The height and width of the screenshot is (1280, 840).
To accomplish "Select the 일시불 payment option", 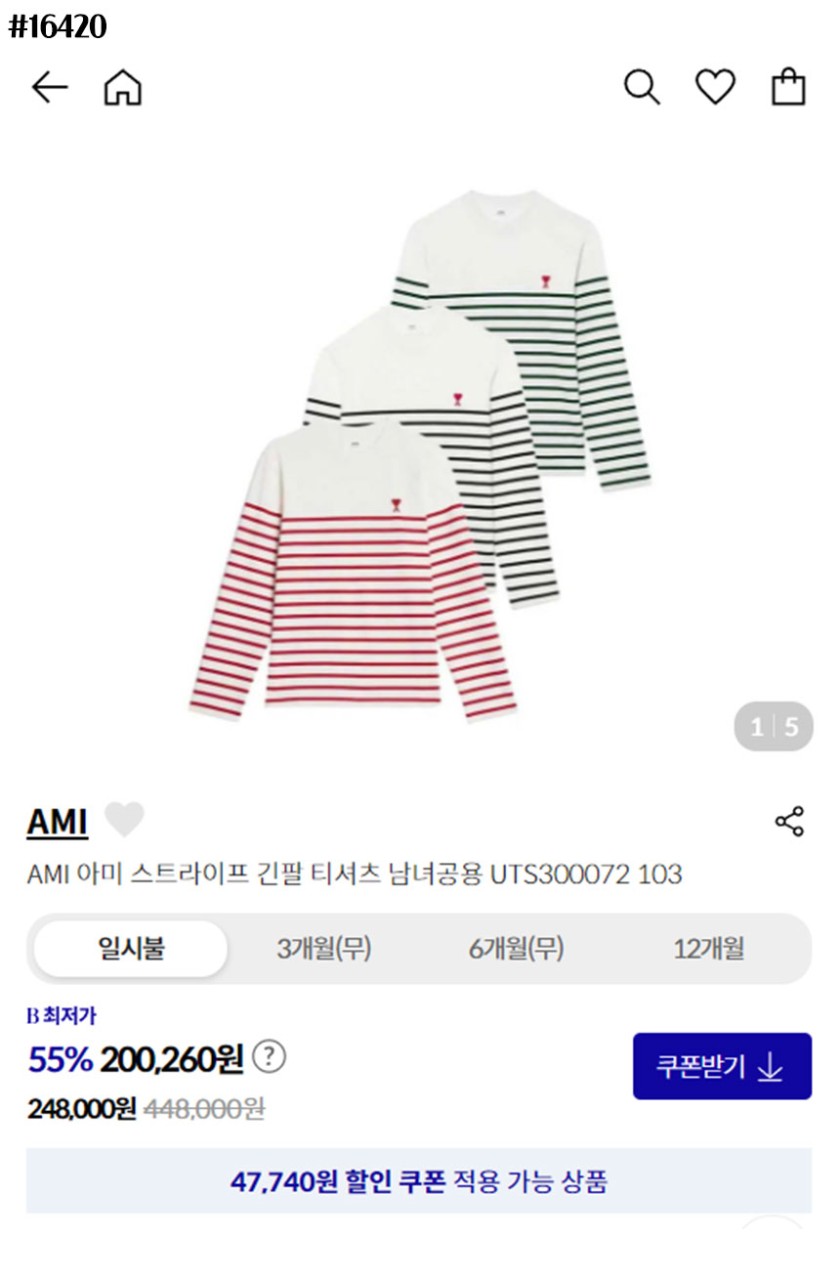I will coord(131,949).
